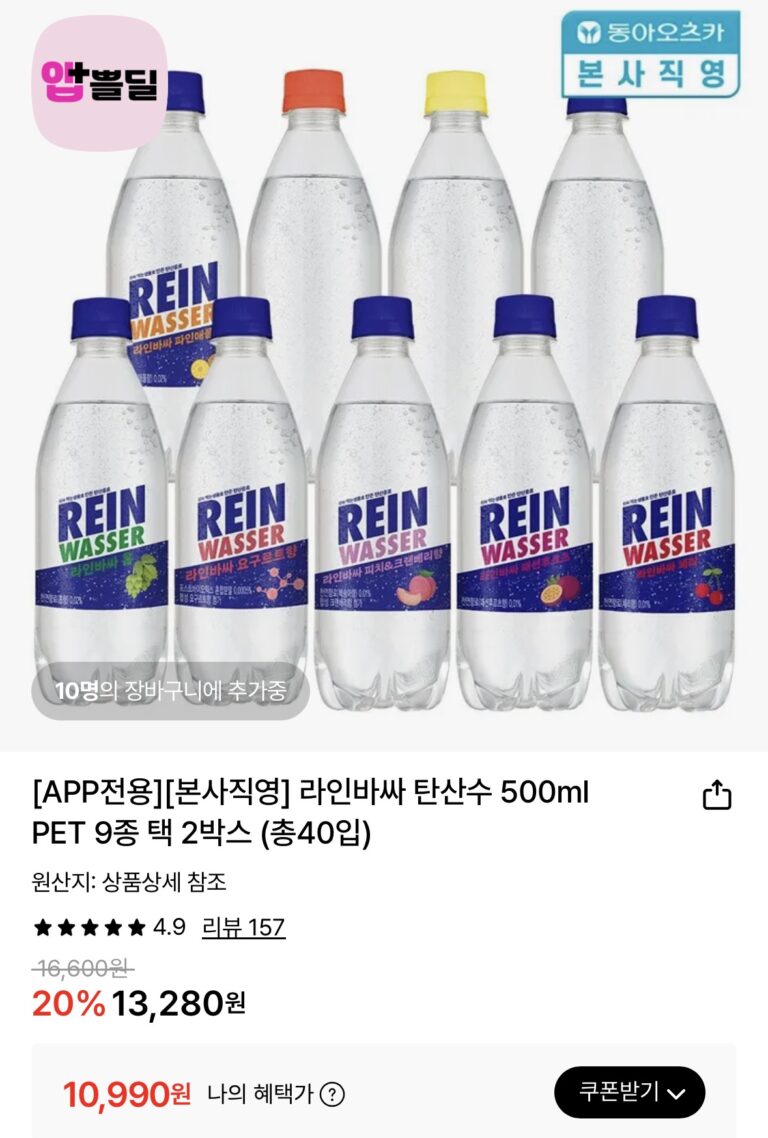This screenshot has height=1138, width=768.
Task: Tap the 쿠폰받기 coupon button
Action: click(629, 1092)
